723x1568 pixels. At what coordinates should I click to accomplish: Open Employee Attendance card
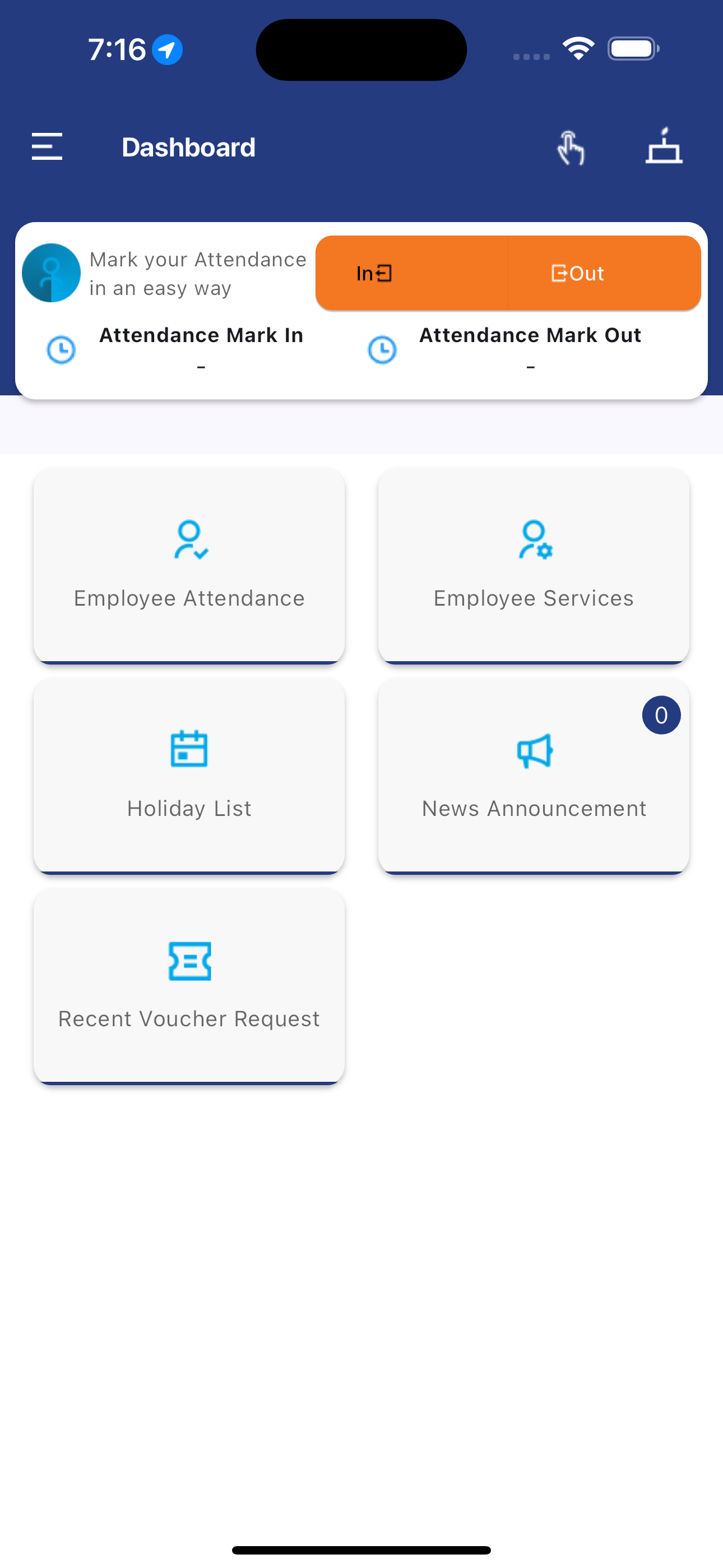pyautogui.click(x=189, y=565)
